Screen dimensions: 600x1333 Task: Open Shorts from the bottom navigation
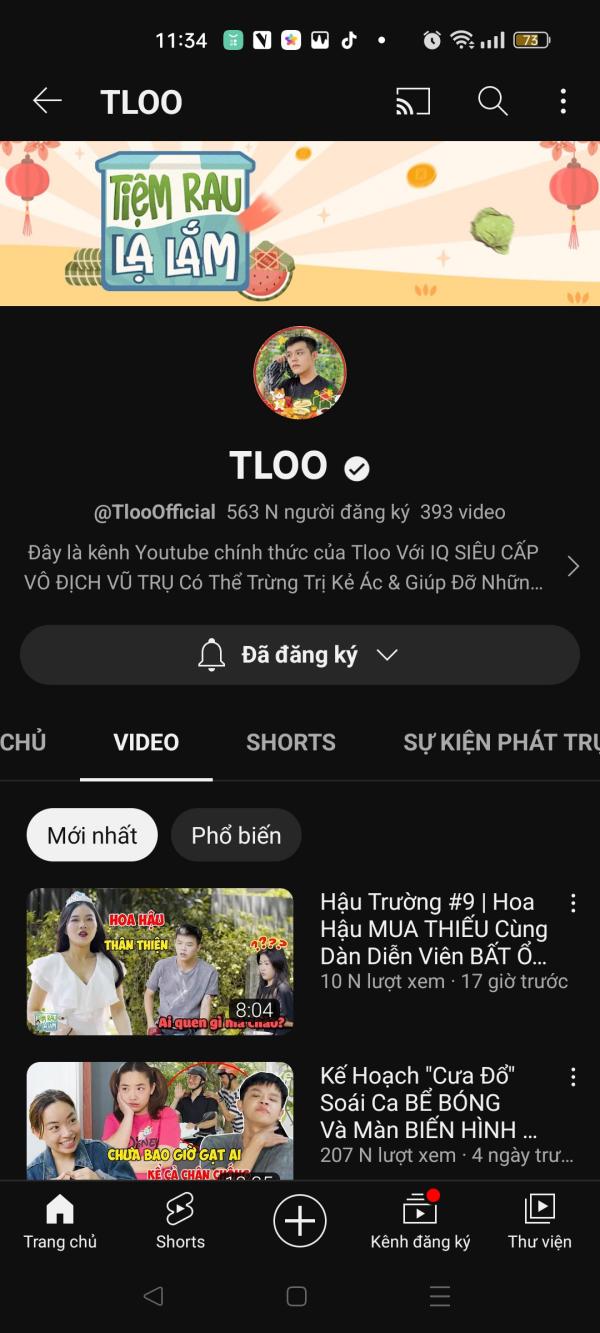180,1221
